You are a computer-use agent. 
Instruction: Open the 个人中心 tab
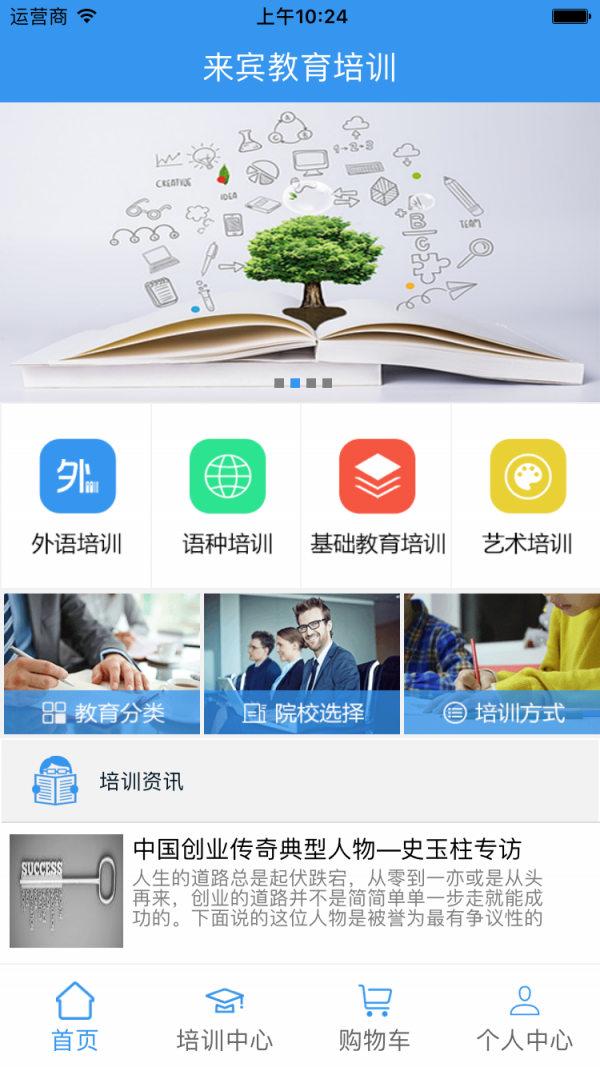[x=525, y=1016]
